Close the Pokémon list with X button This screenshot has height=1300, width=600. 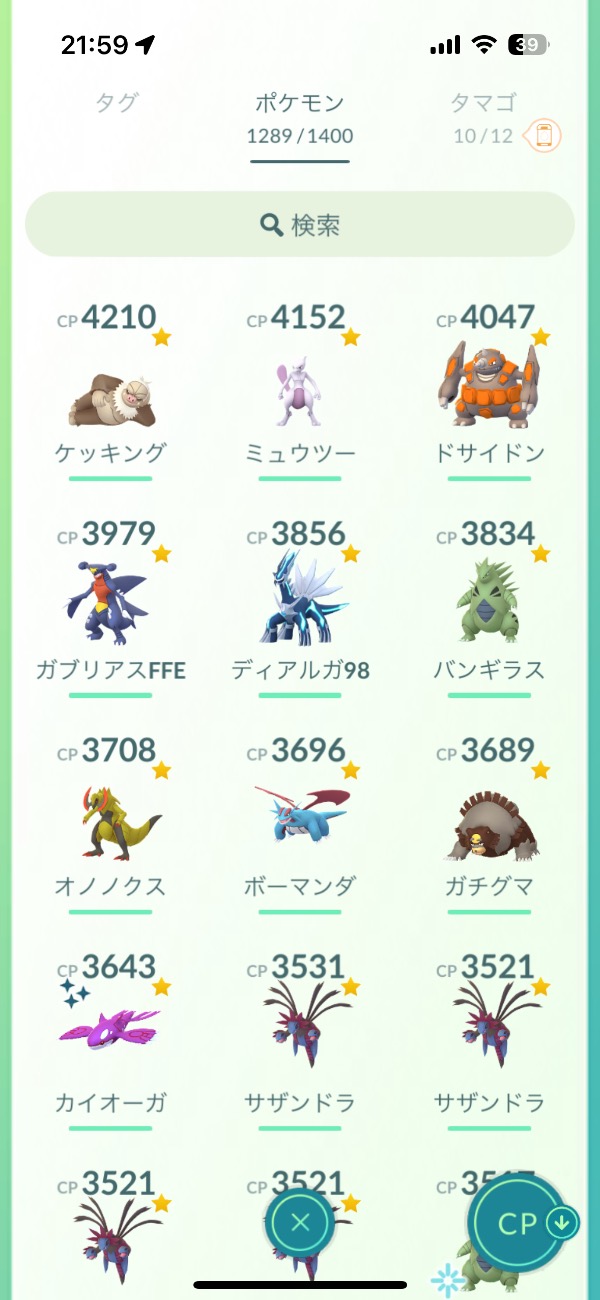coord(300,1222)
